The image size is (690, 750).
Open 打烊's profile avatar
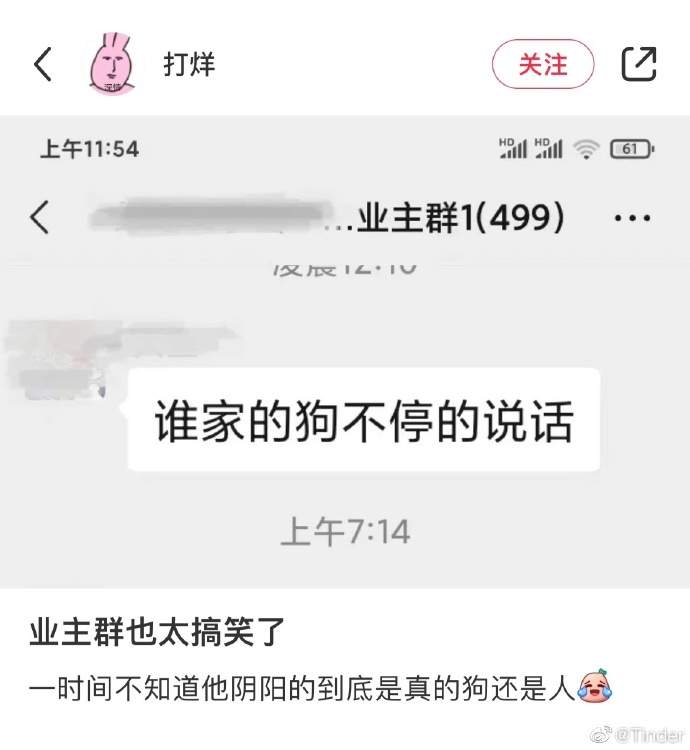point(112,65)
